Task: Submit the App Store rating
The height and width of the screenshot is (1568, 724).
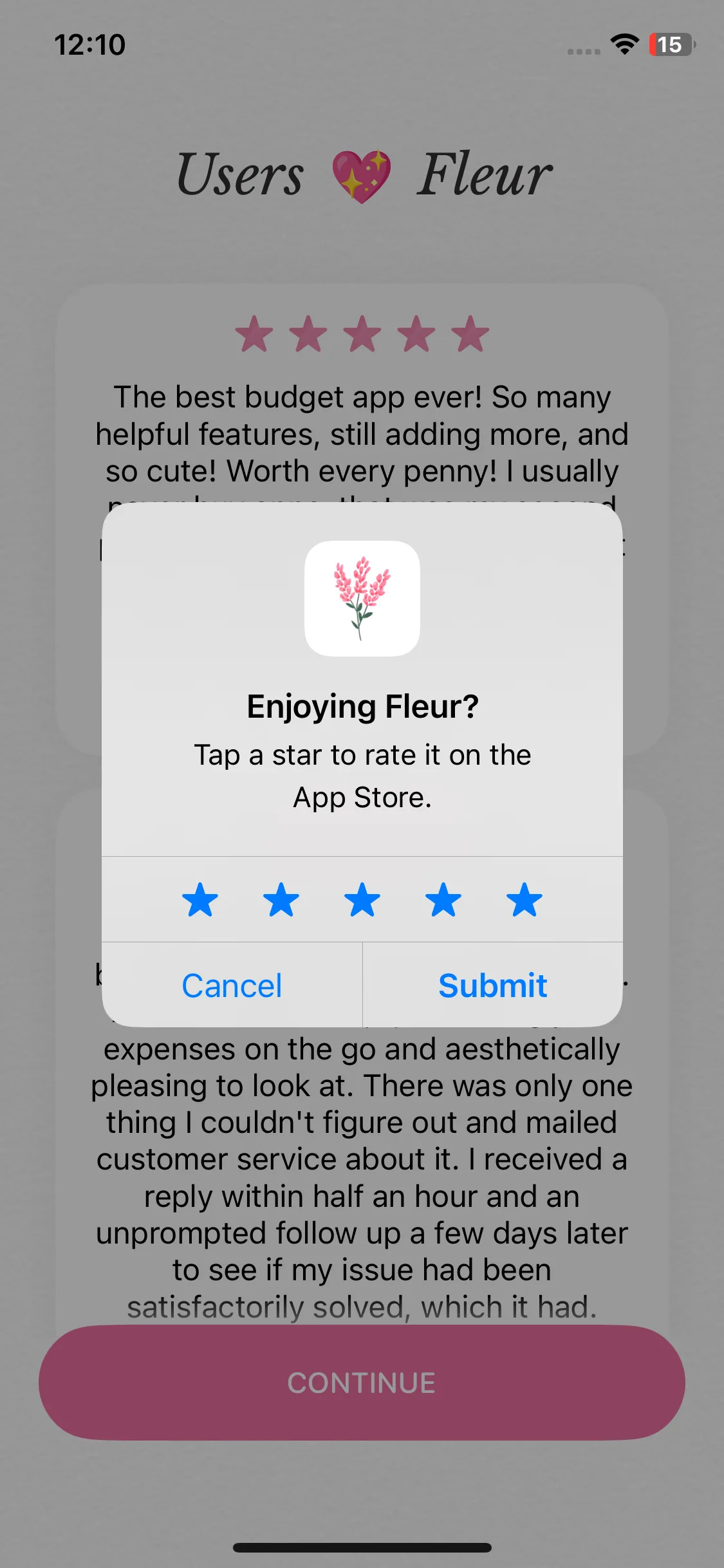Action: click(x=492, y=985)
